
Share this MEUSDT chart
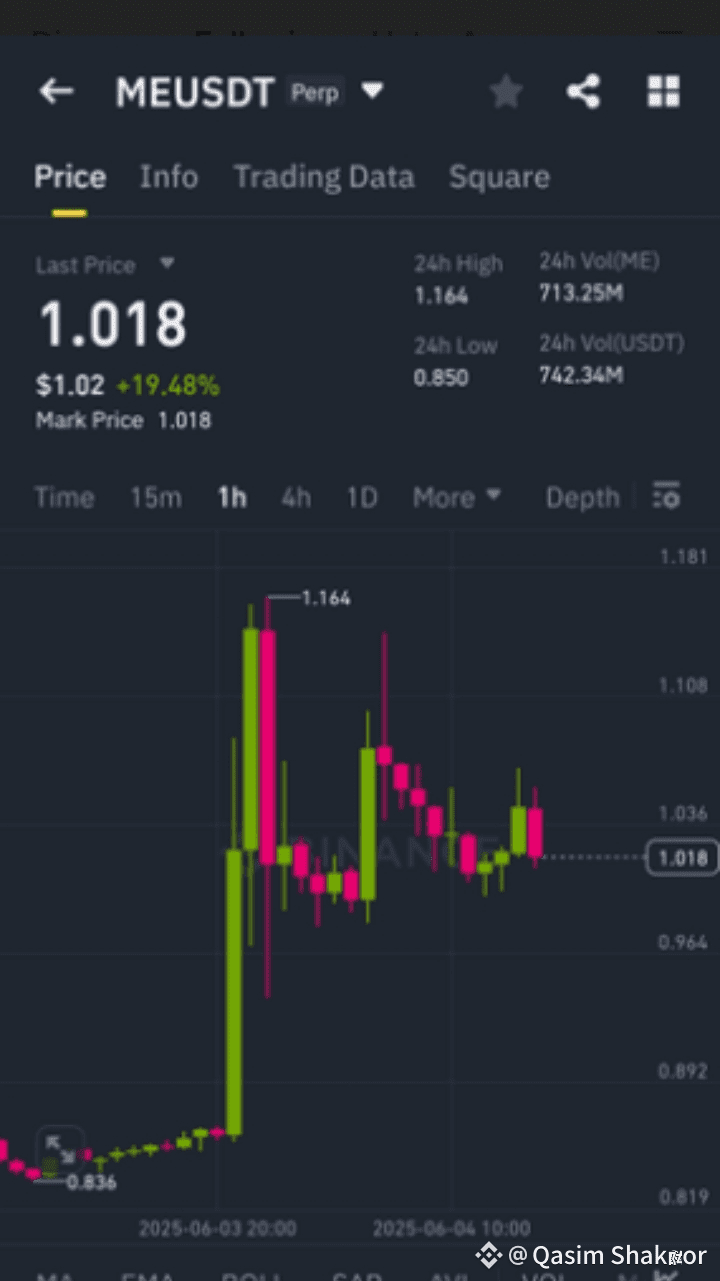click(583, 92)
